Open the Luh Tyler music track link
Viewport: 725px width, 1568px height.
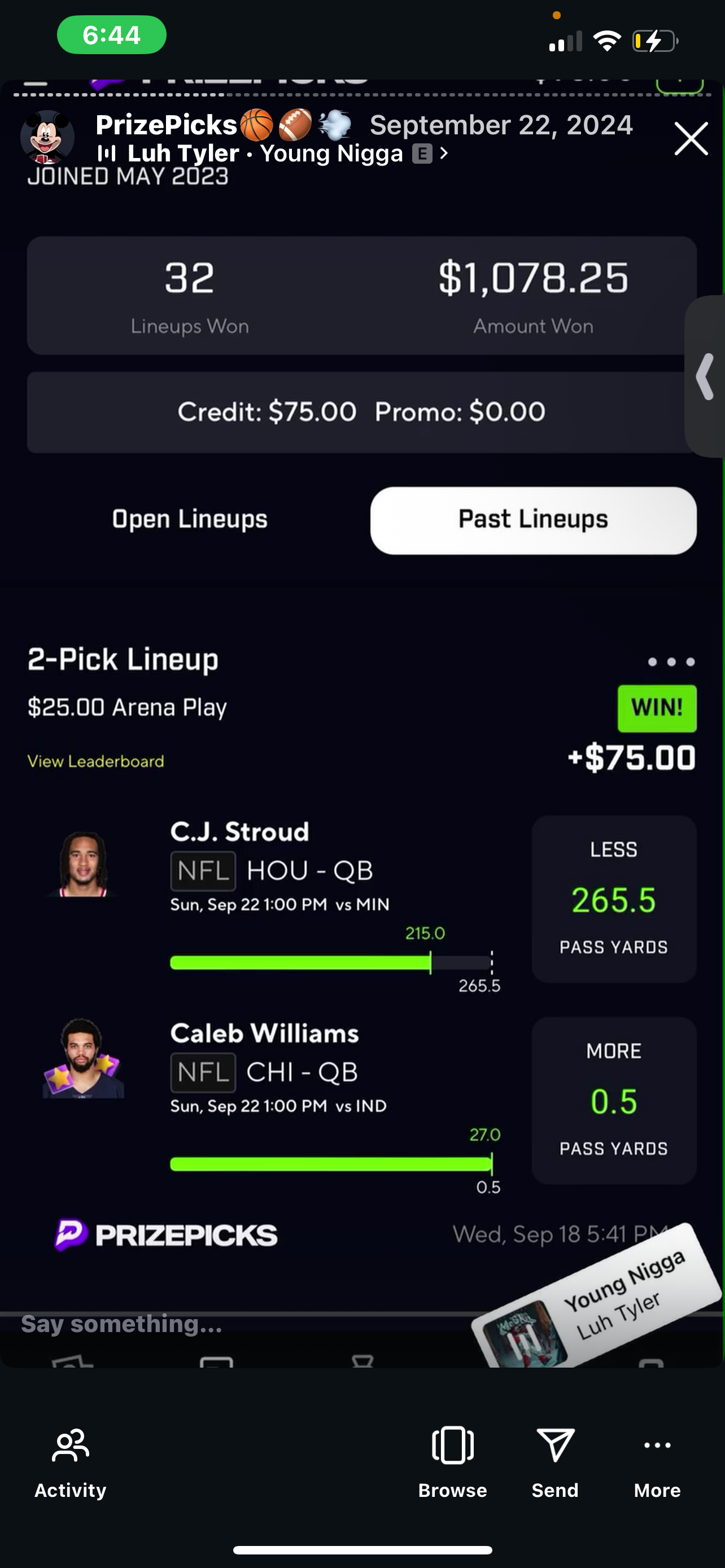272,154
